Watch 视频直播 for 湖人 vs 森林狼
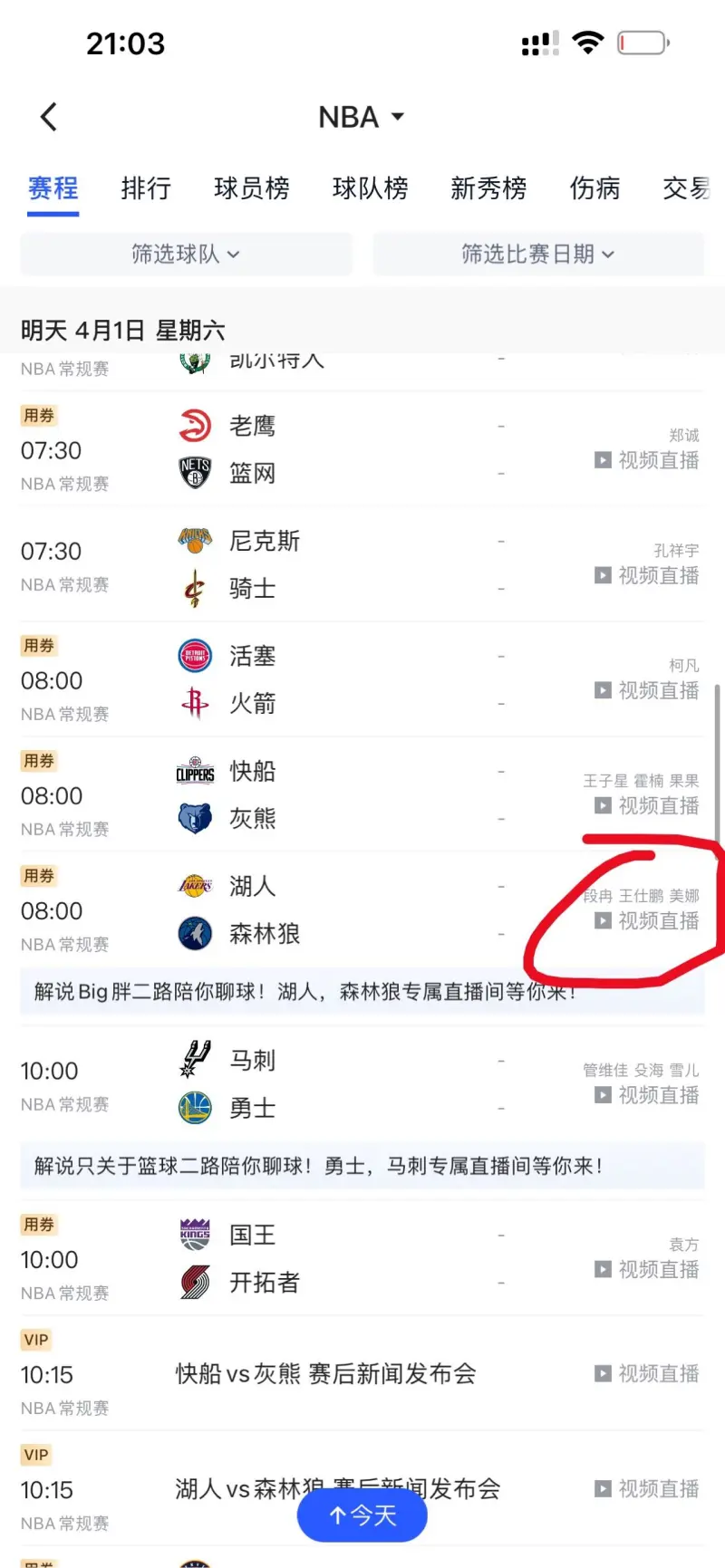Viewport: 725px width, 1568px height. [x=647, y=920]
